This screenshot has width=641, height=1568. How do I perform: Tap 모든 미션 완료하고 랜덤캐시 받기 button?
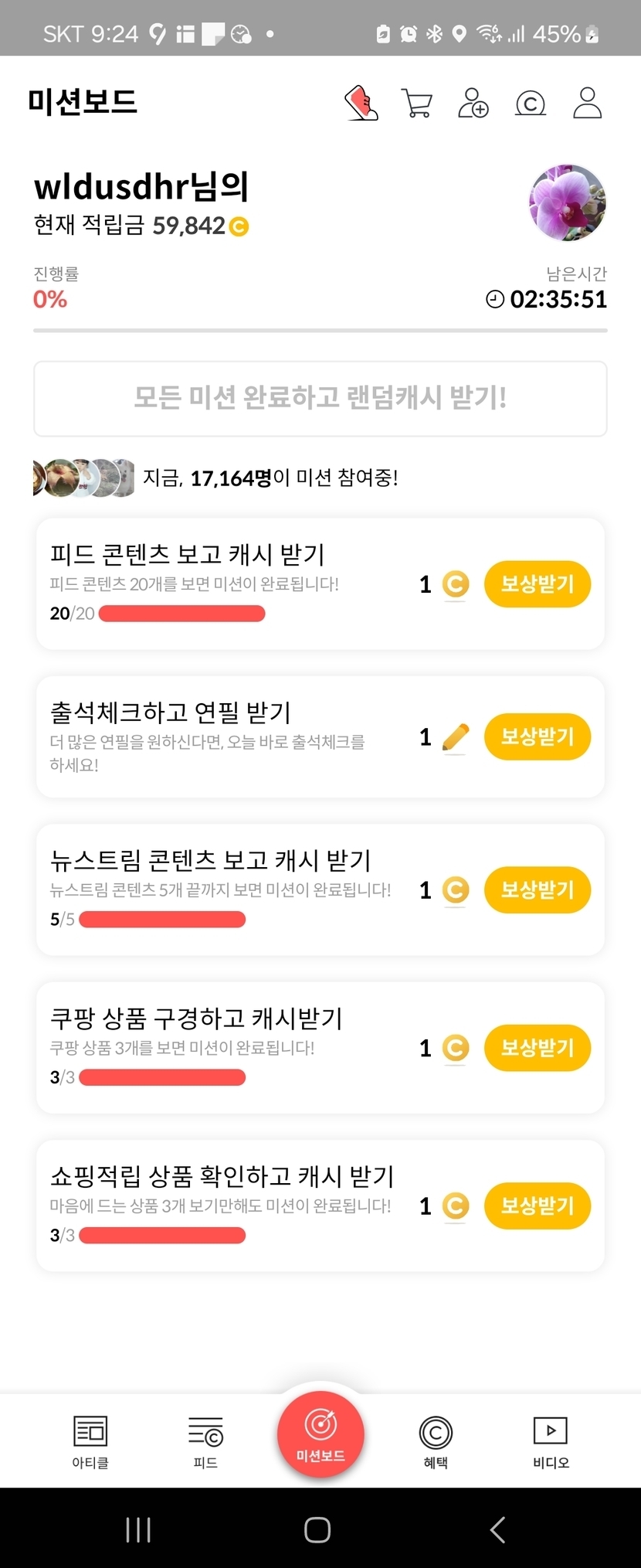coord(320,398)
